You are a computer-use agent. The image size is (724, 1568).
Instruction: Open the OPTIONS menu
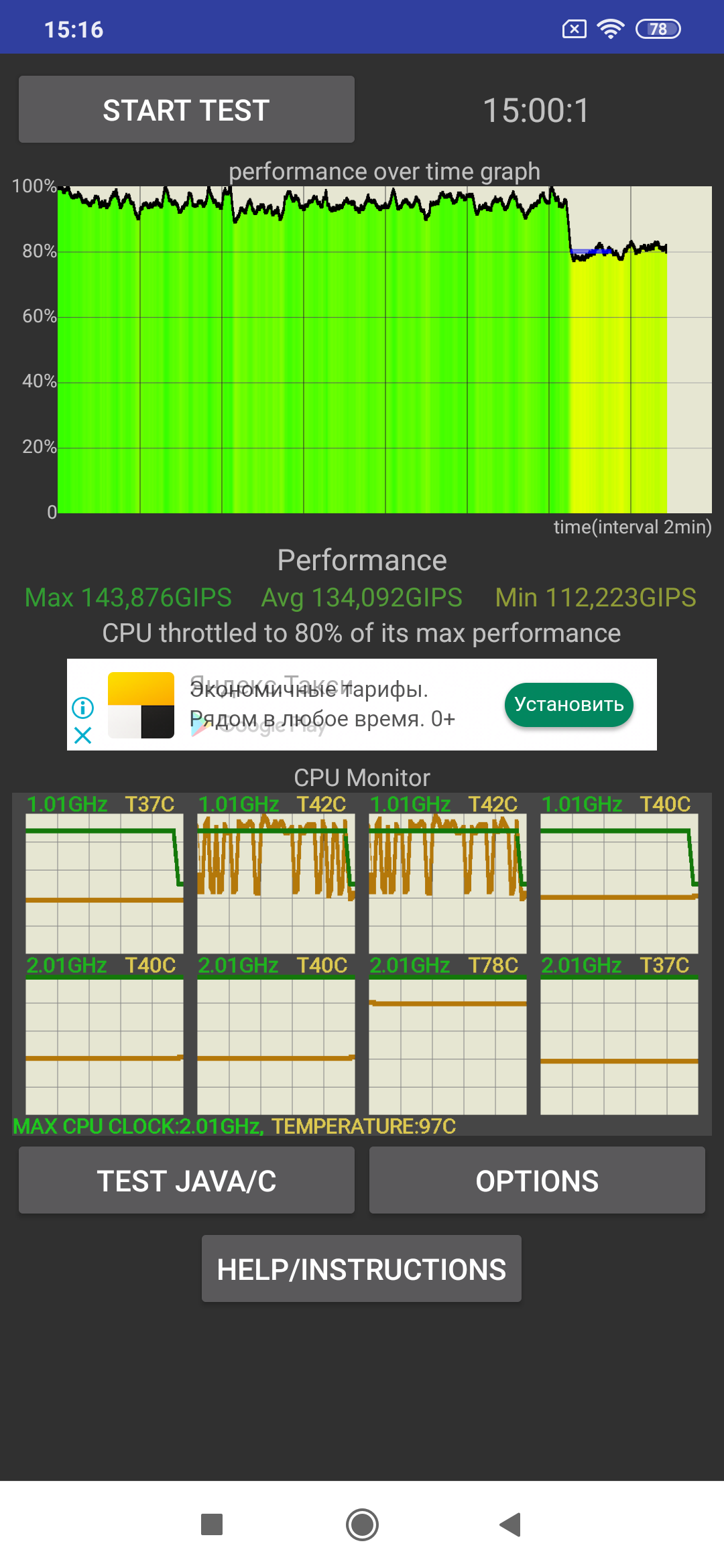[x=537, y=1180]
